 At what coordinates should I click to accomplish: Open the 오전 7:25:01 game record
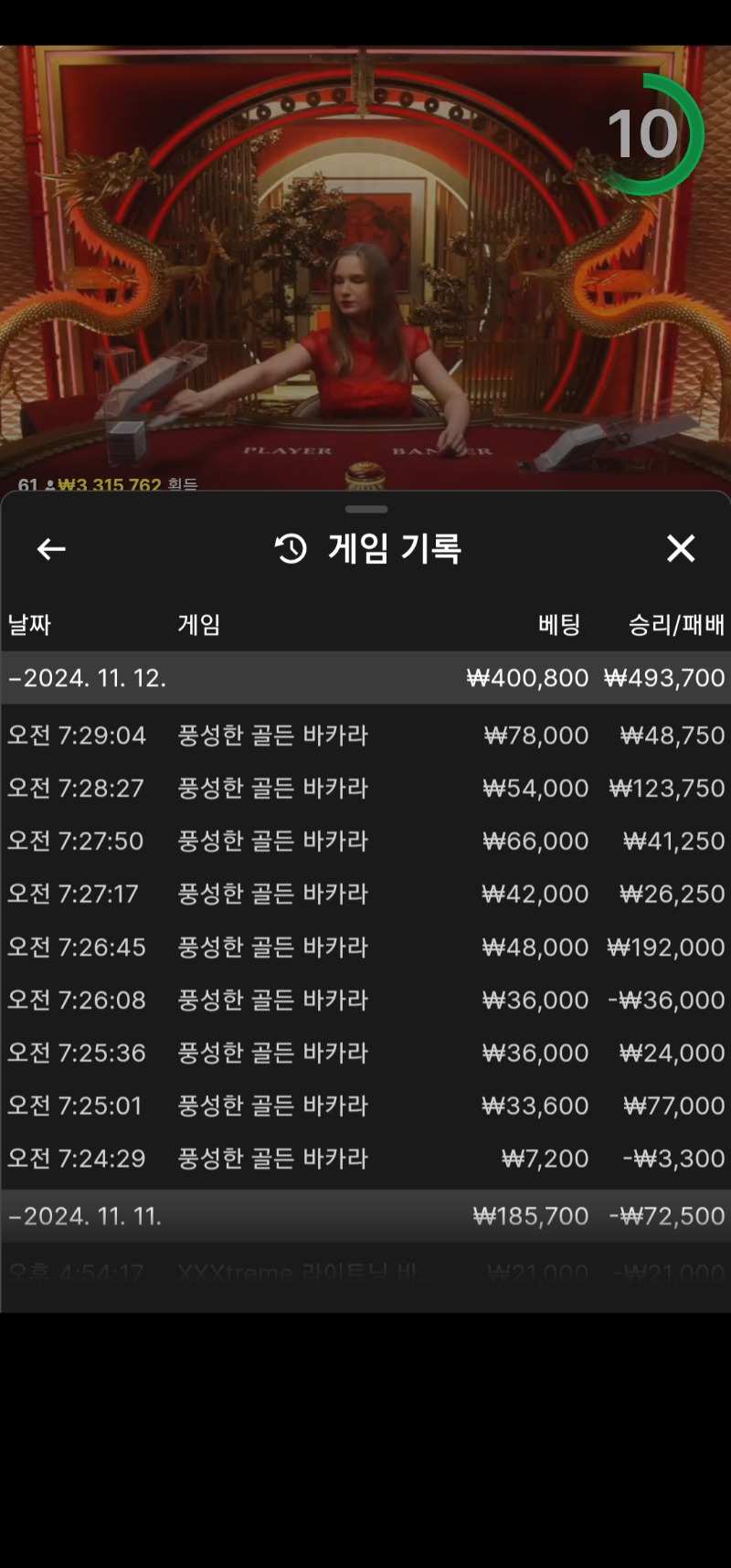[365, 1106]
